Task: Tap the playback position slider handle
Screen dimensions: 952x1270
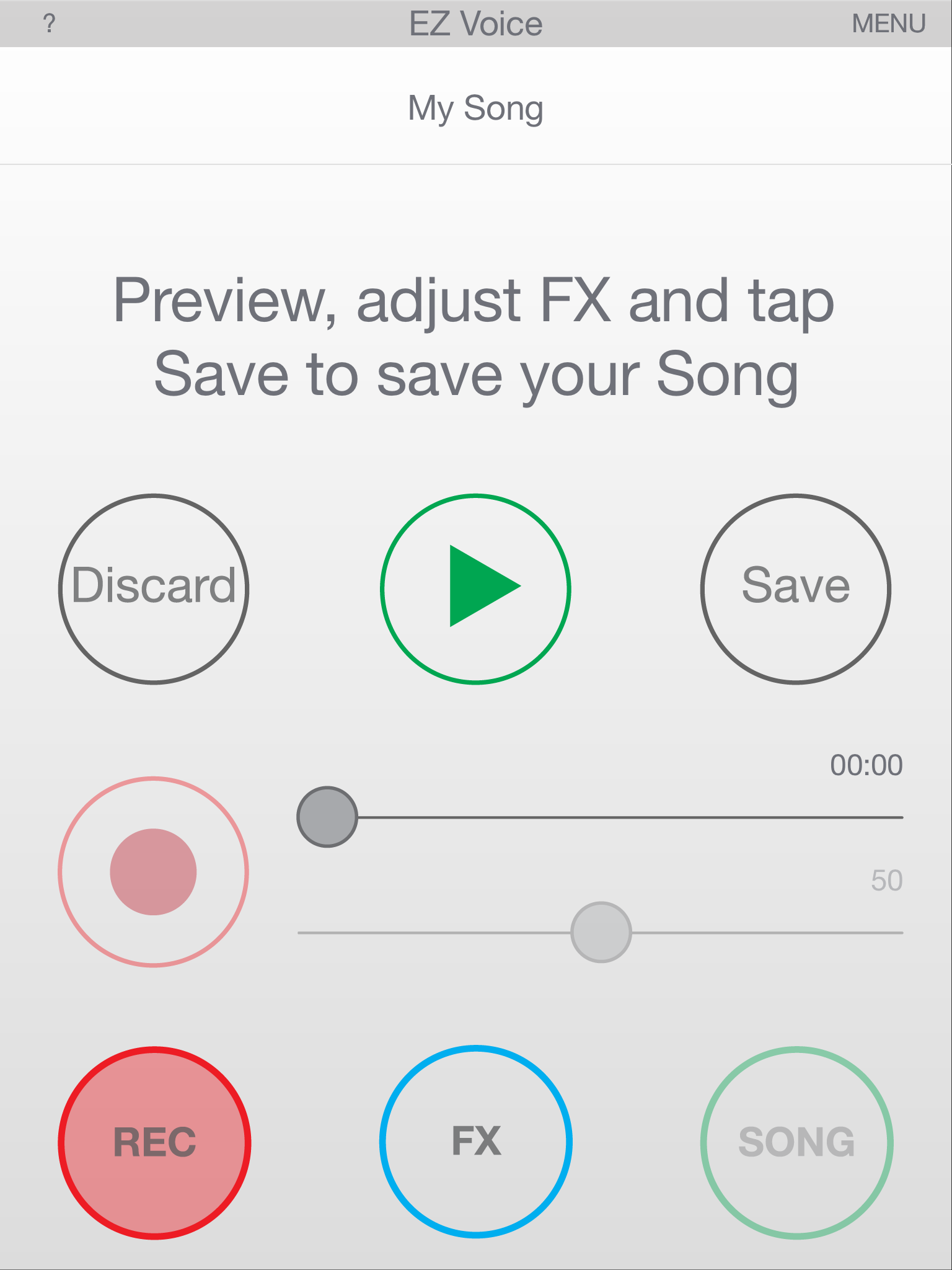Action: click(327, 817)
